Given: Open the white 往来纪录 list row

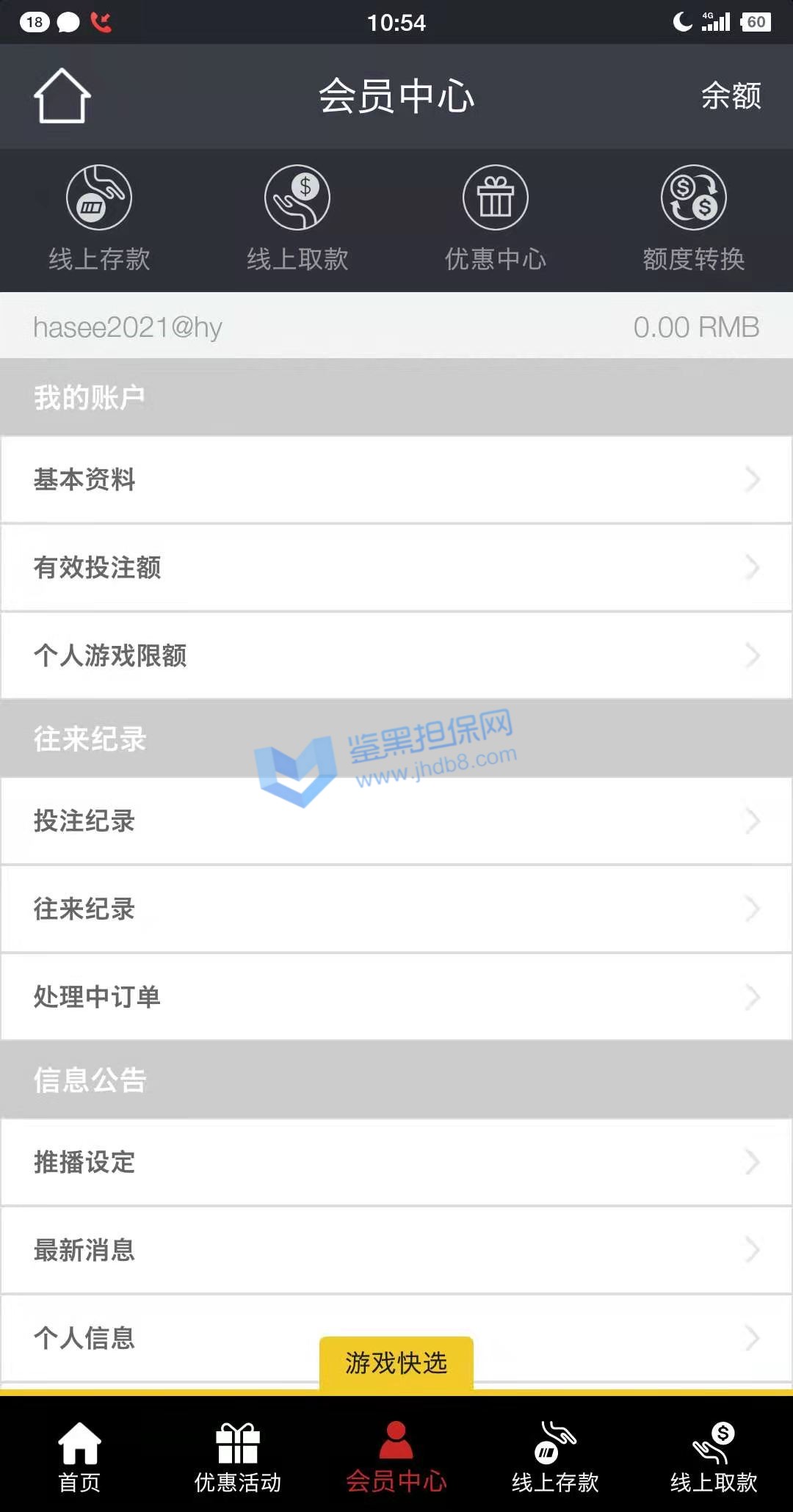Looking at the screenshot, I should [396, 909].
